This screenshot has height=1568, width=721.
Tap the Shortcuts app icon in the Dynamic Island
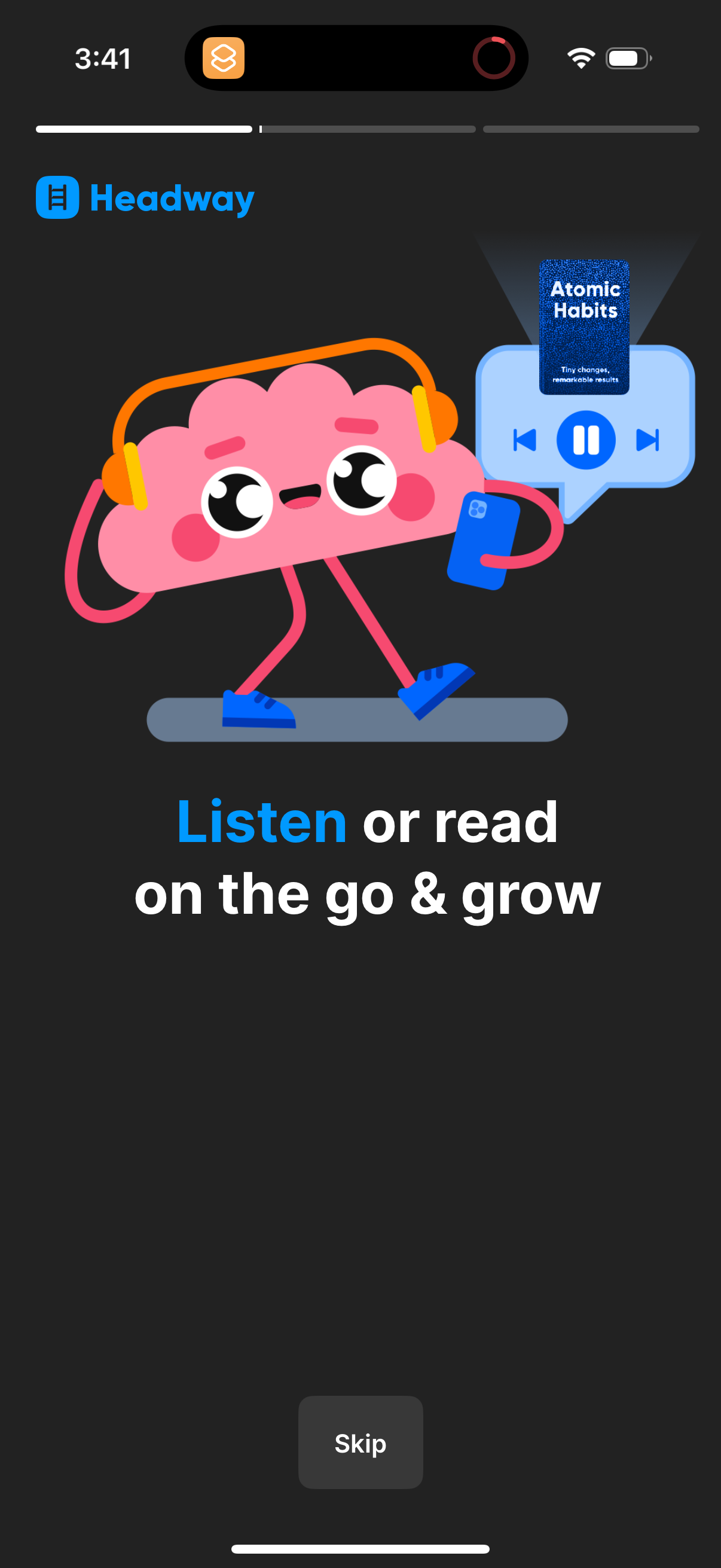[x=224, y=59]
